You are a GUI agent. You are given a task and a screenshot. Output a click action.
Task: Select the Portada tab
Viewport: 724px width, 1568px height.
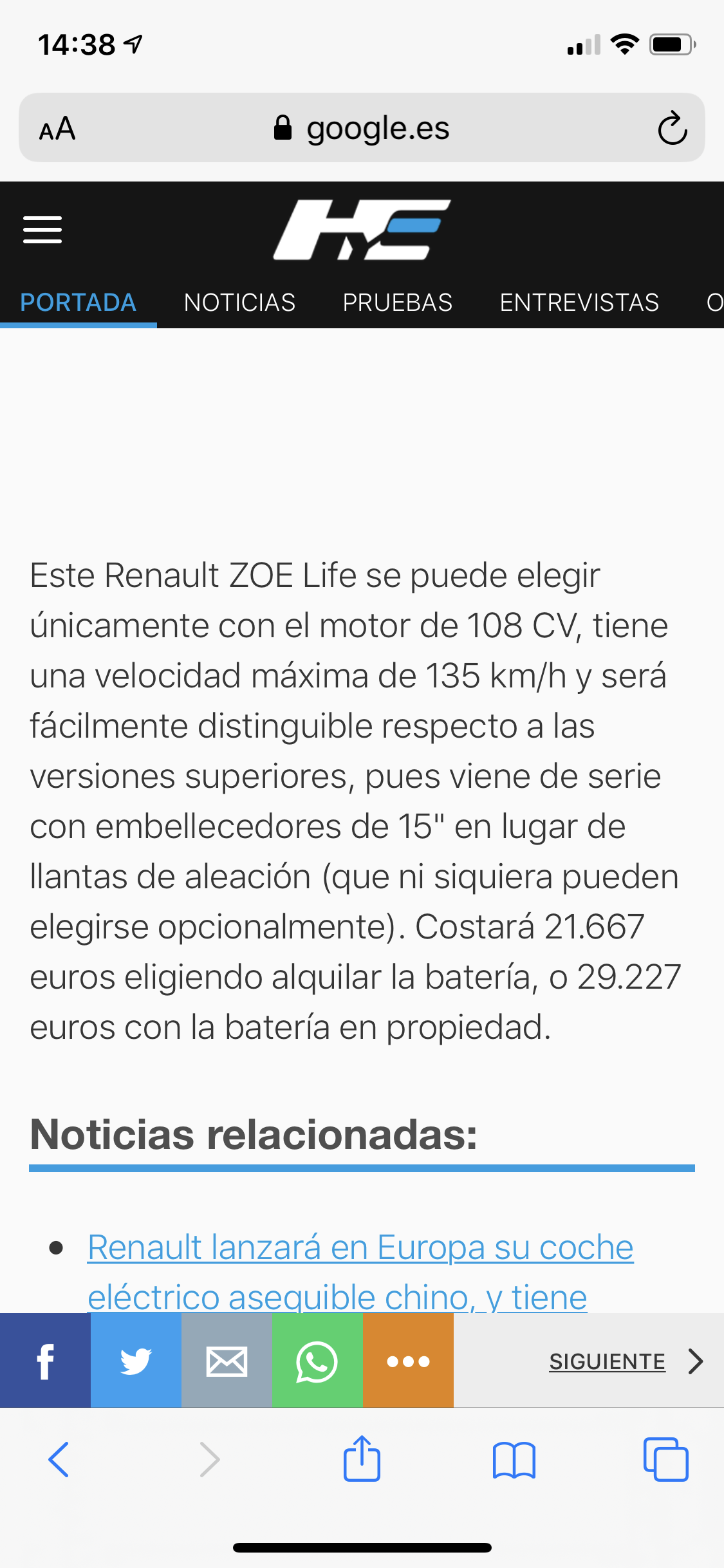[78, 303]
